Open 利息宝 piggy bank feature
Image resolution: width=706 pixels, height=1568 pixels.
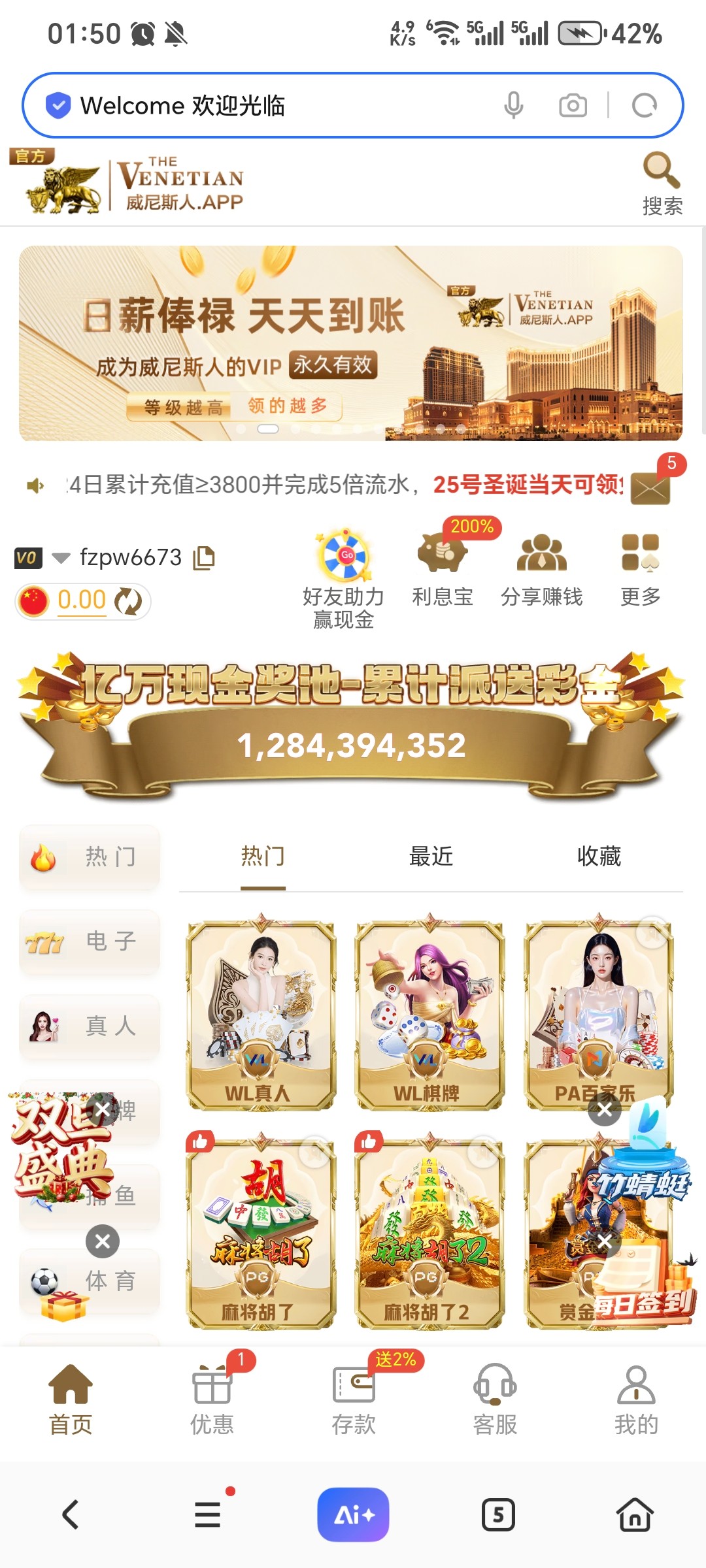pyautogui.click(x=443, y=555)
